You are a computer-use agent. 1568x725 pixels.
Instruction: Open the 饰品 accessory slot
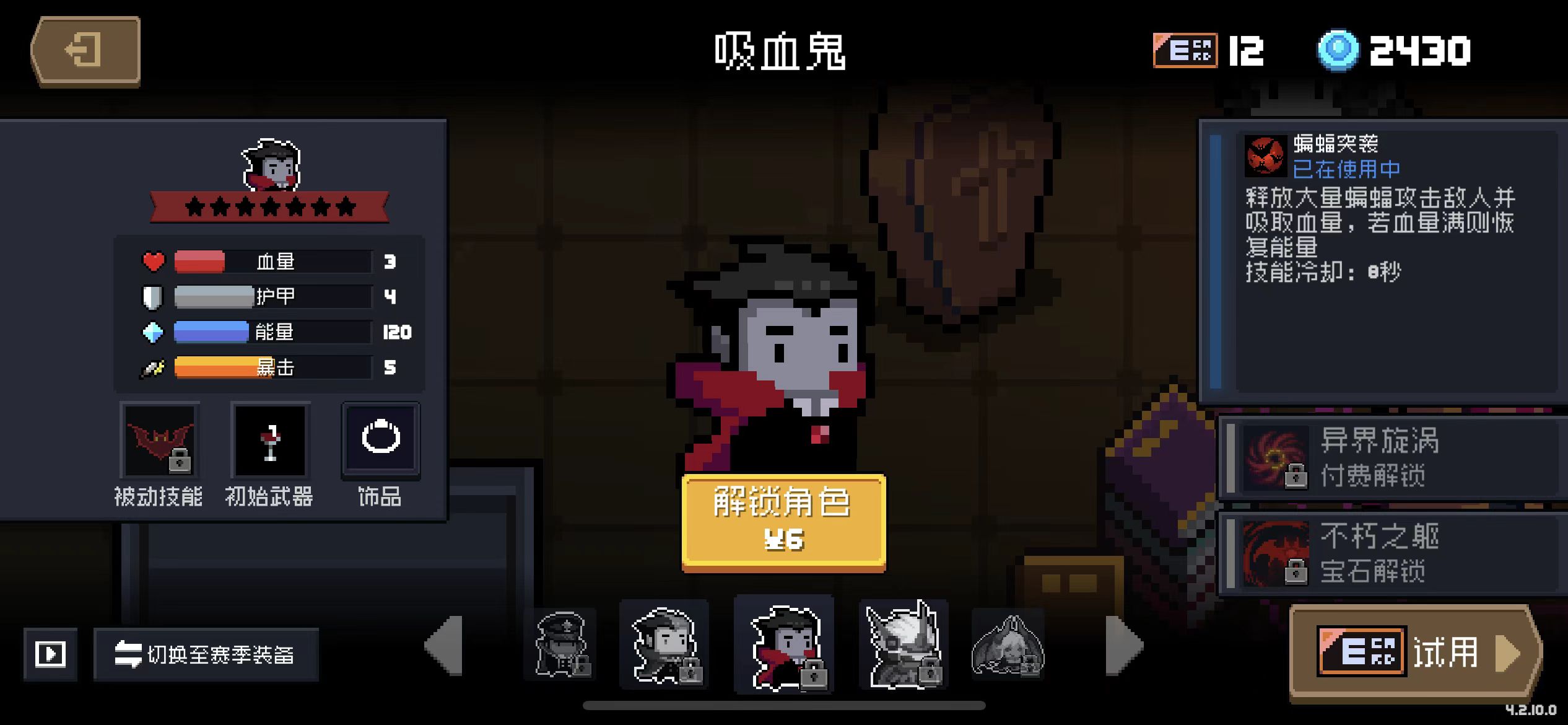[x=380, y=441]
